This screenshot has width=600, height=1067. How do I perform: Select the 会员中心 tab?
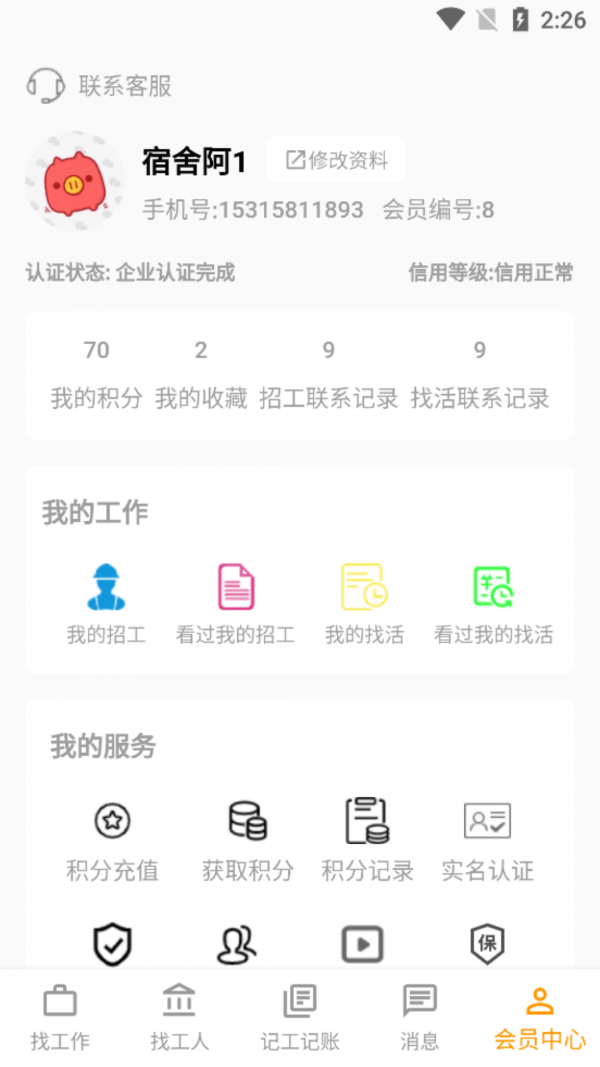[540, 1018]
